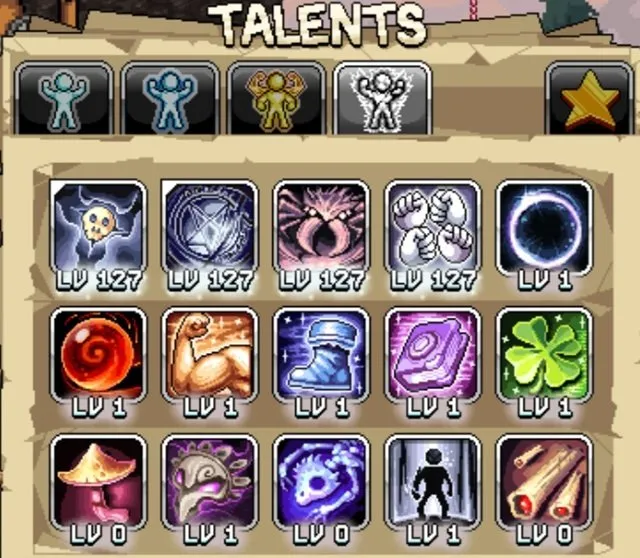Select the green clover talent

pos(544,349)
